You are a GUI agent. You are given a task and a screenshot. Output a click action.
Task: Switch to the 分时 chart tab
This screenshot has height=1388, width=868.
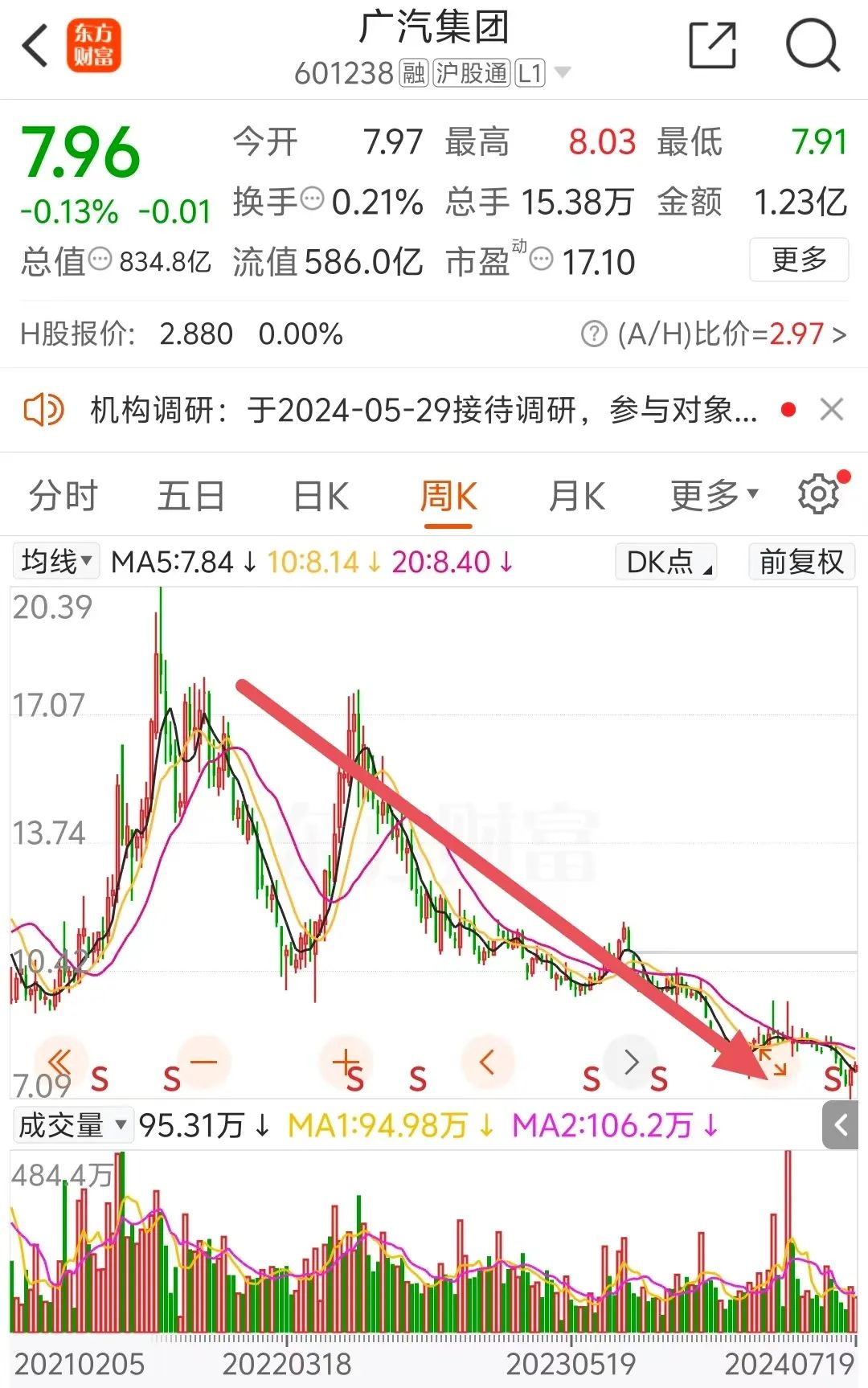click(63, 496)
